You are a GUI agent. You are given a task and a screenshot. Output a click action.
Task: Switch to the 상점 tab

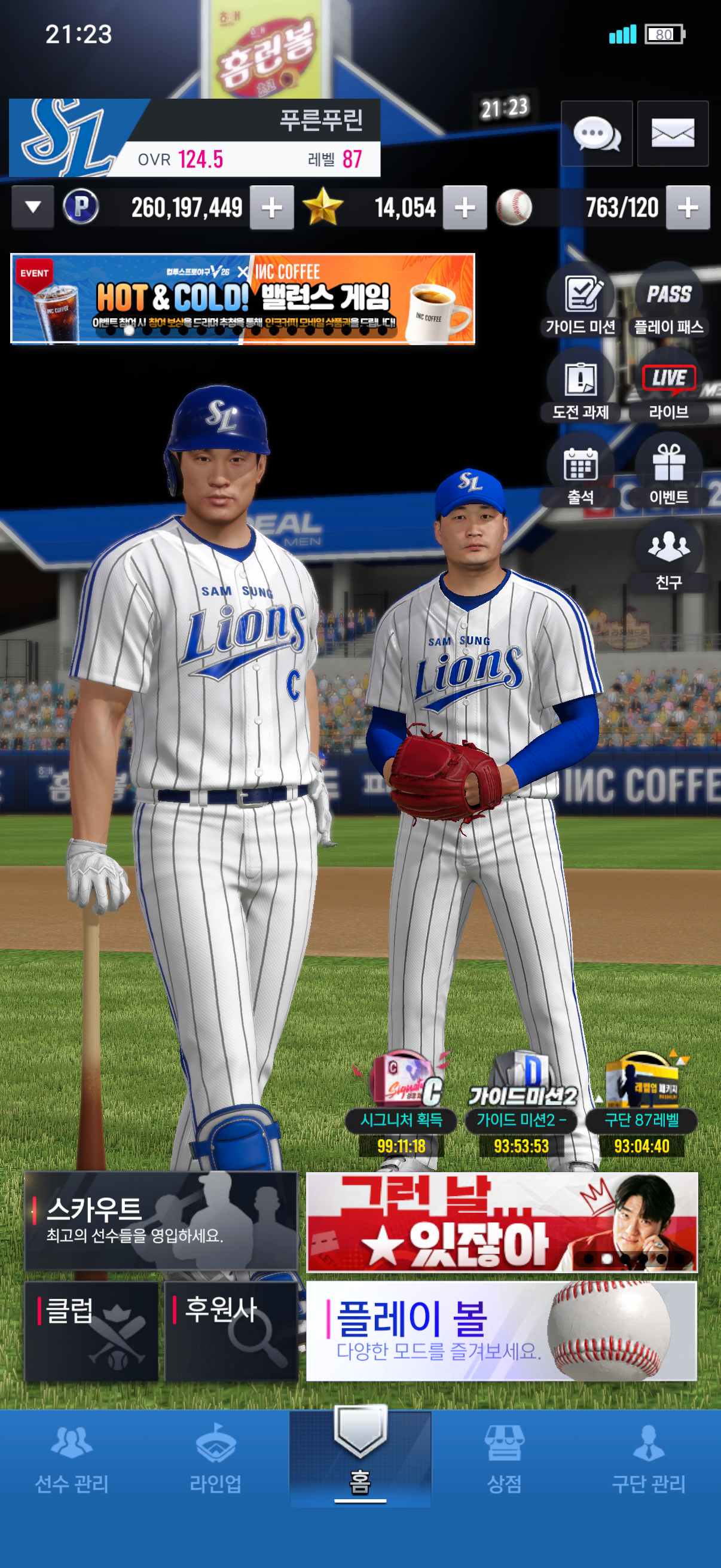(x=504, y=1459)
